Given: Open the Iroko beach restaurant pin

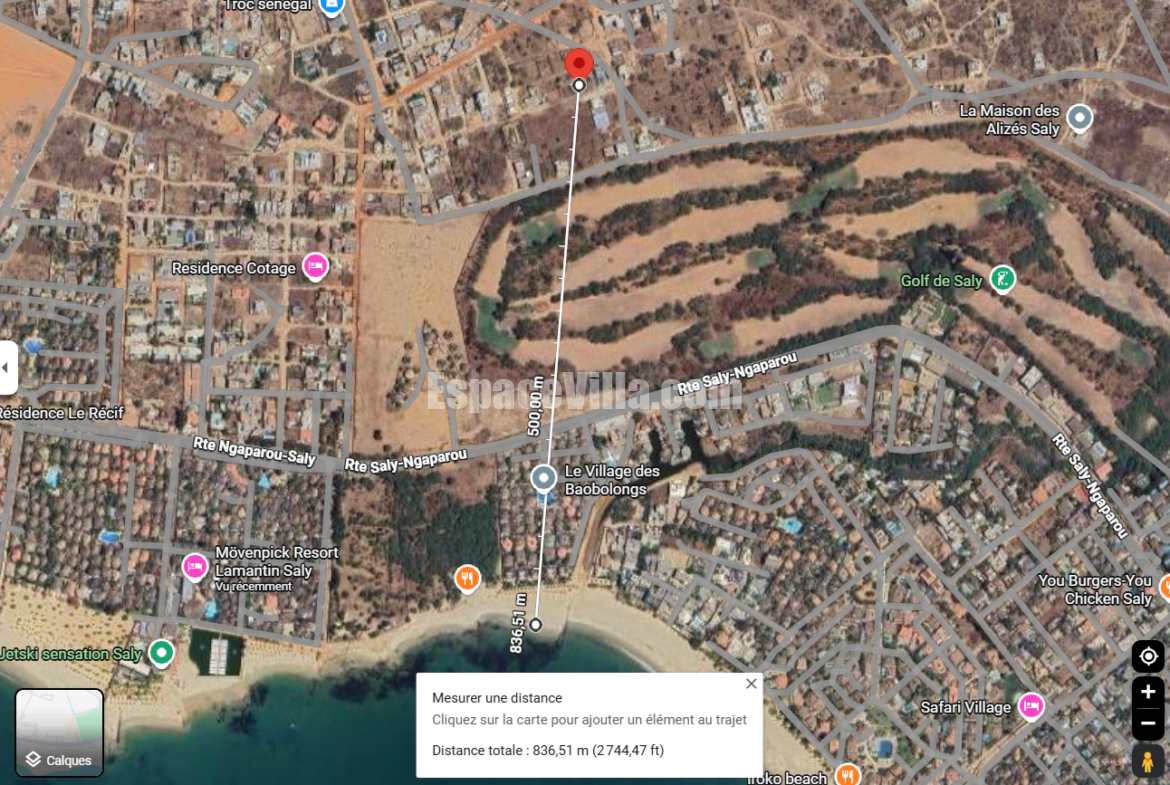Looking at the screenshot, I should coord(847,775).
